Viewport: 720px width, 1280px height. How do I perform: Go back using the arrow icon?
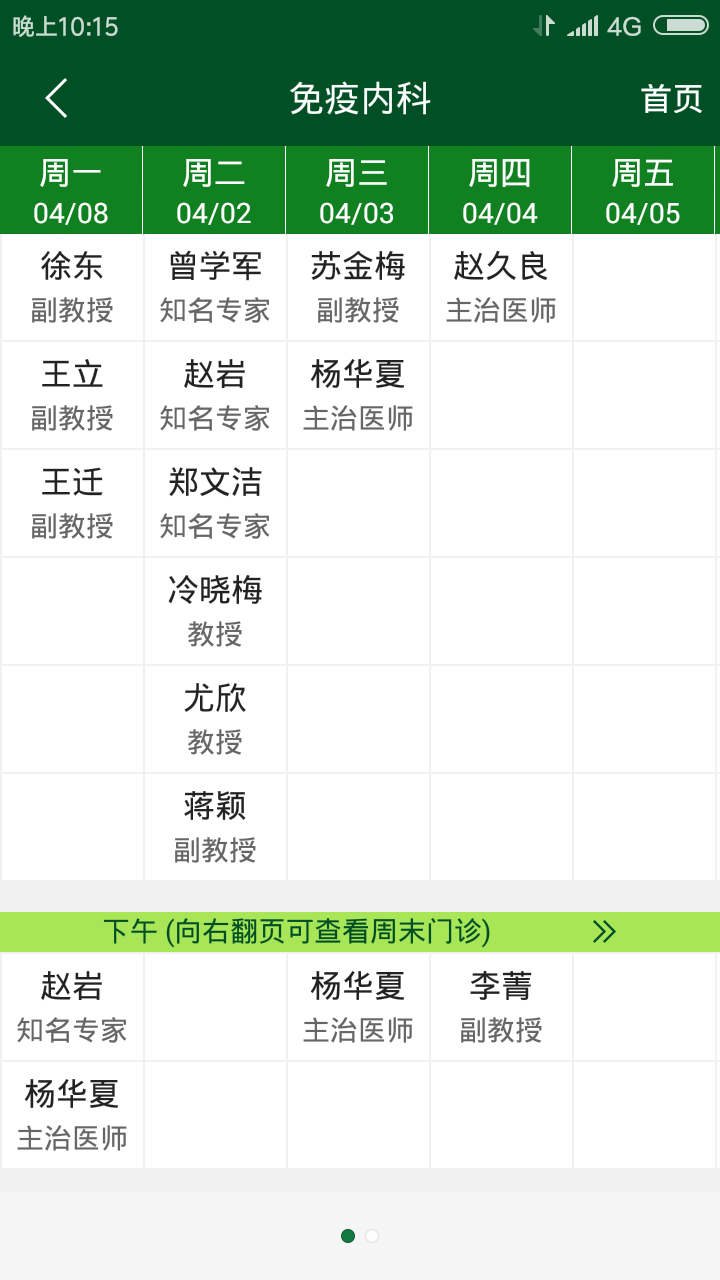57,99
